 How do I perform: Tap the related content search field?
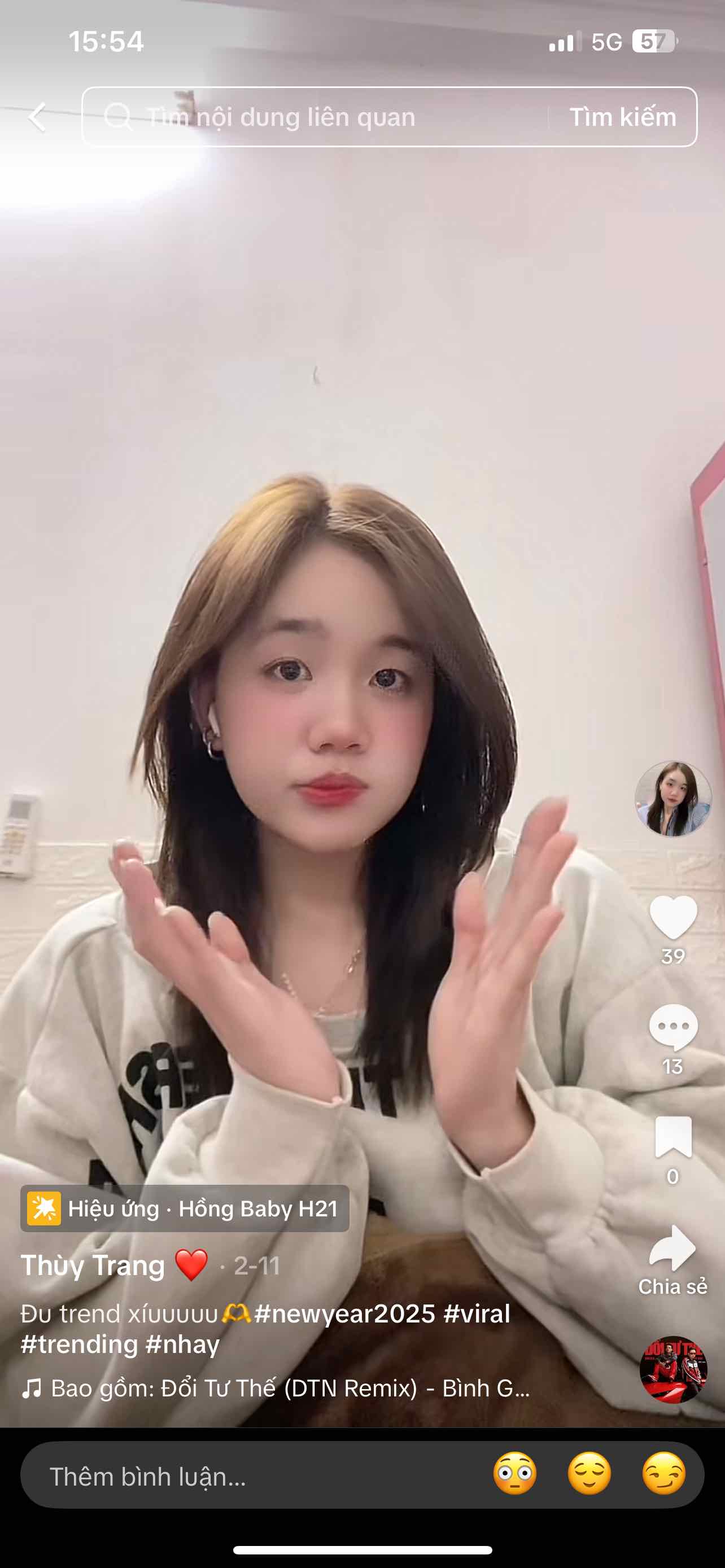tap(317, 117)
